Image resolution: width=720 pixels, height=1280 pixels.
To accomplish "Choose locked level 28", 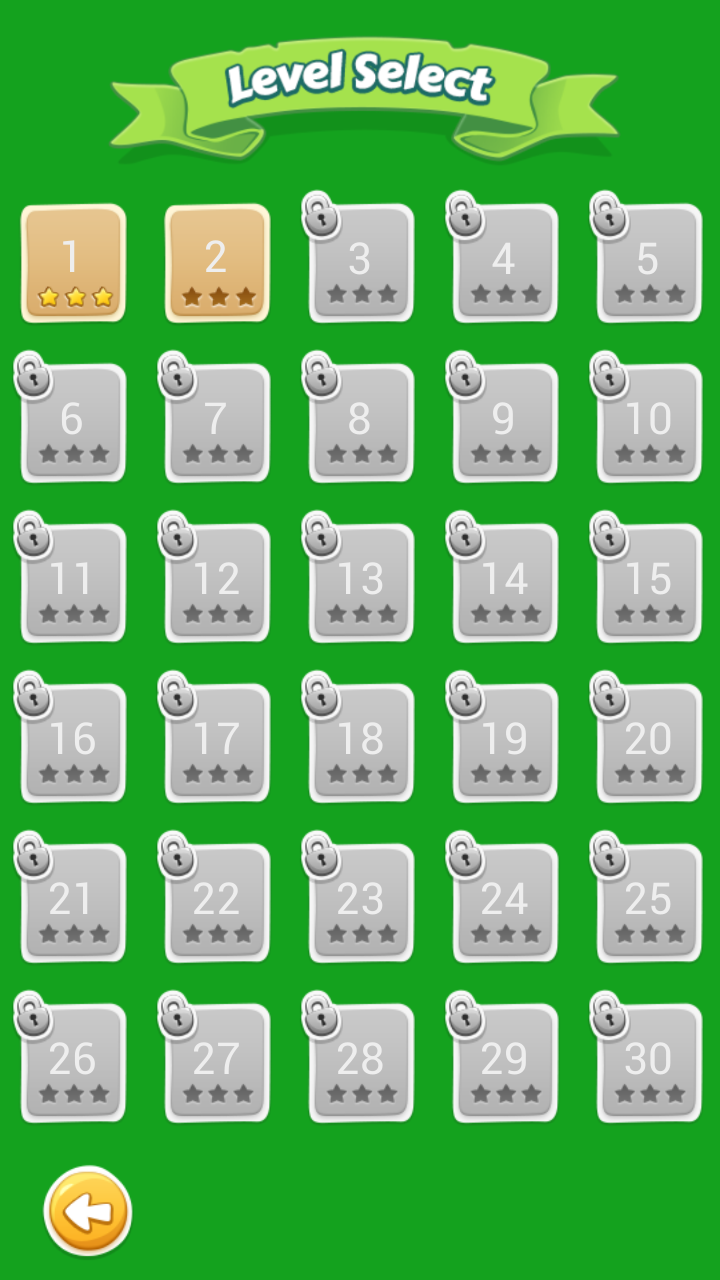I will pos(361,1064).
